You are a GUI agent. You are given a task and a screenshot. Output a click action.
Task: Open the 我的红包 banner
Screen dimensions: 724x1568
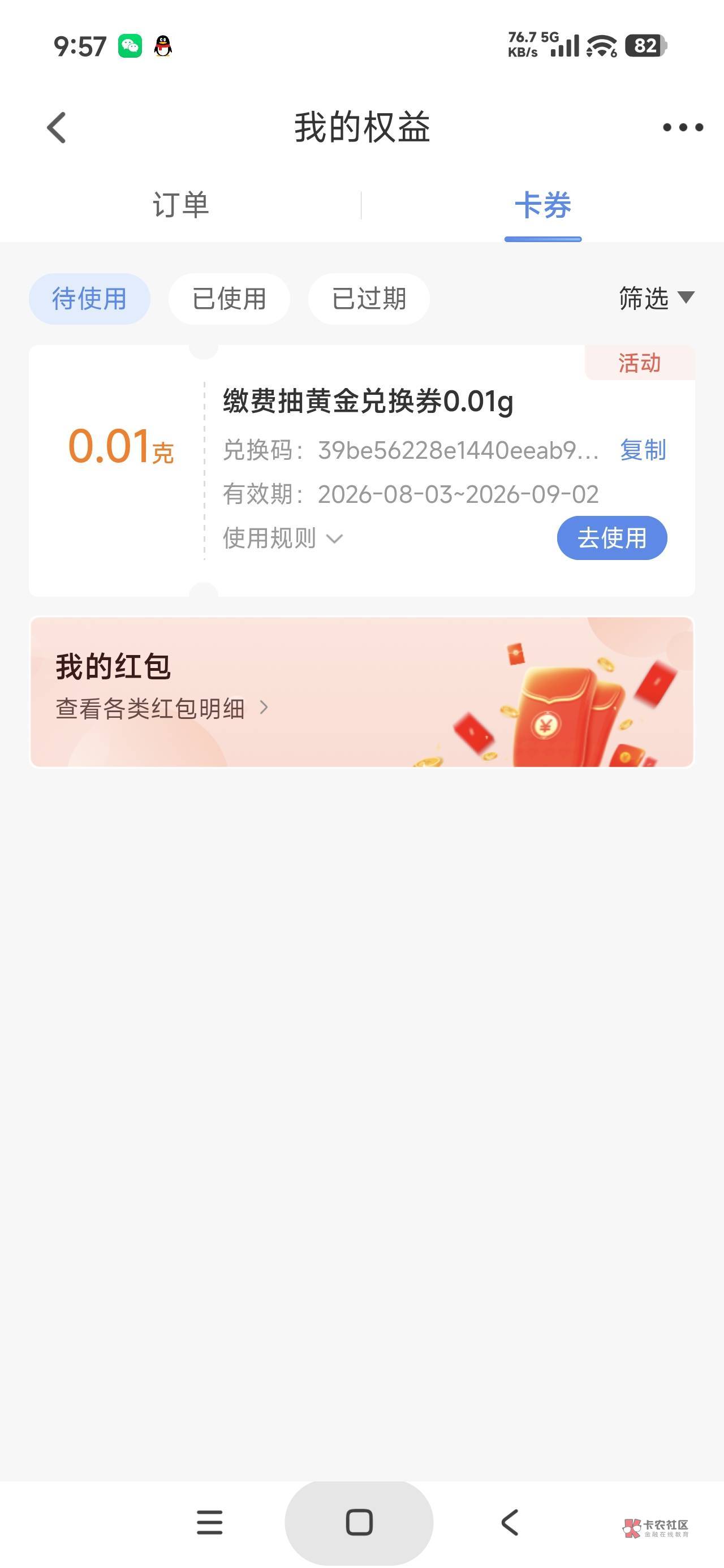[x=361, y=692]
